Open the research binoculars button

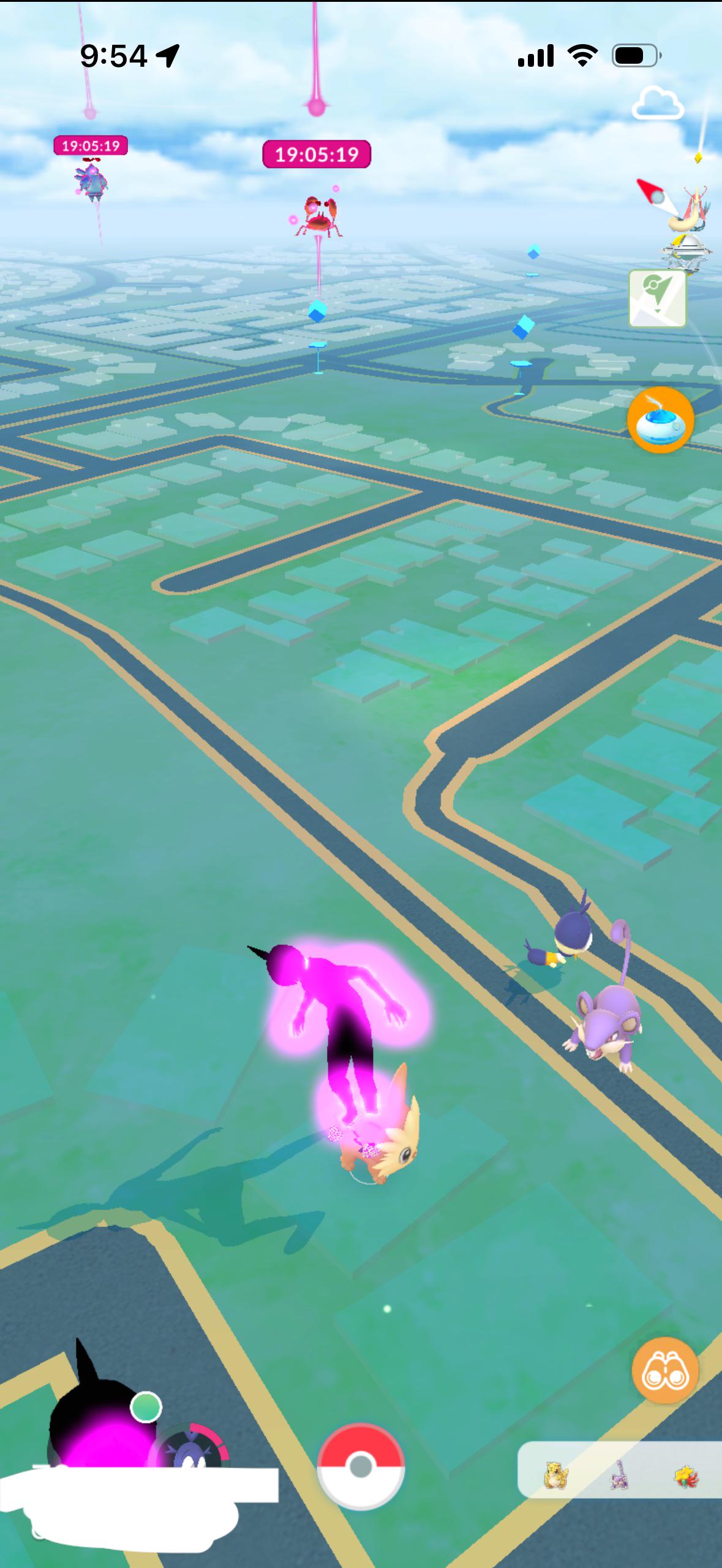coord(665,1369)
